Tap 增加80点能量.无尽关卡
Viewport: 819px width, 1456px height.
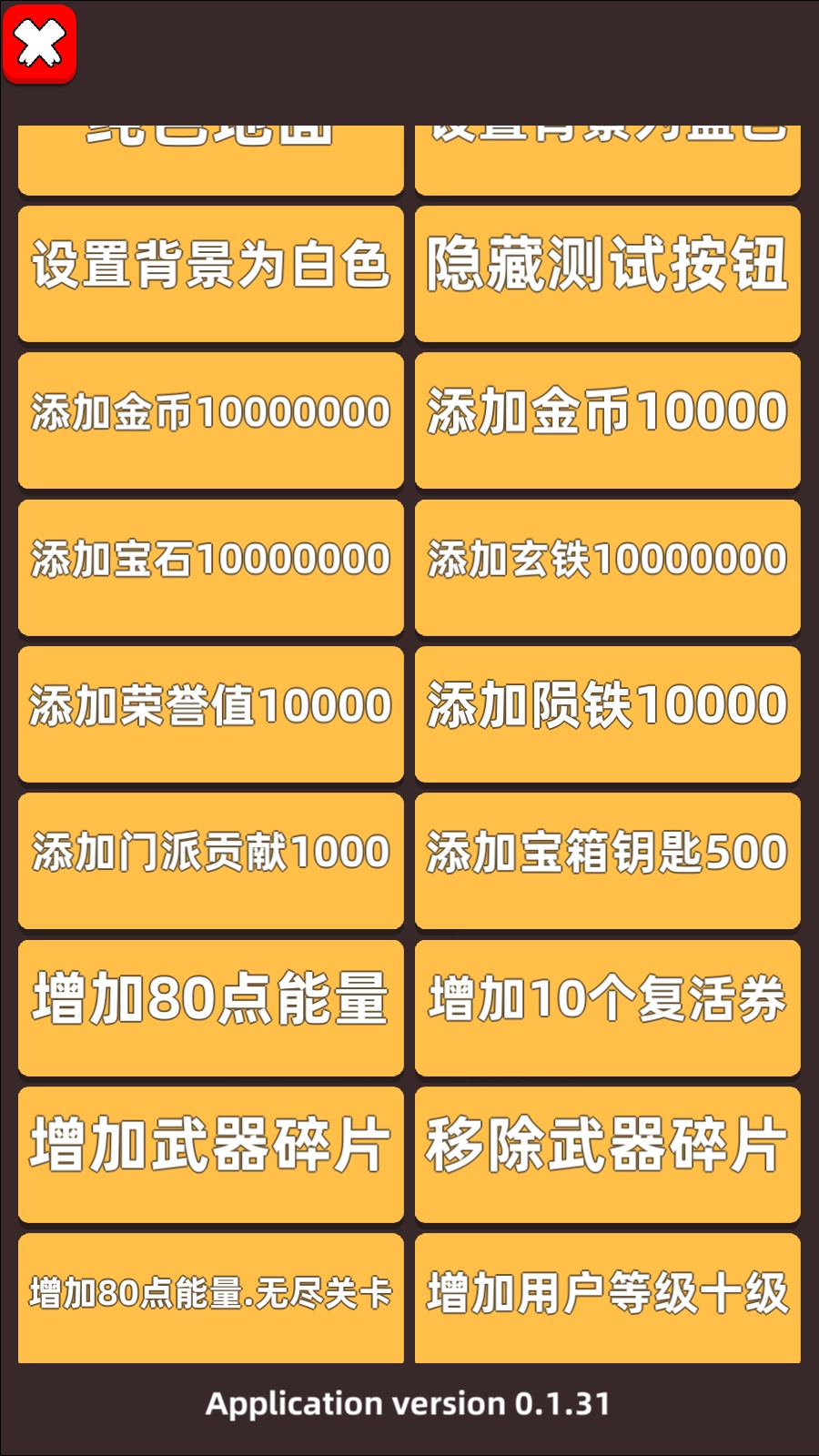pos(210,1297)
